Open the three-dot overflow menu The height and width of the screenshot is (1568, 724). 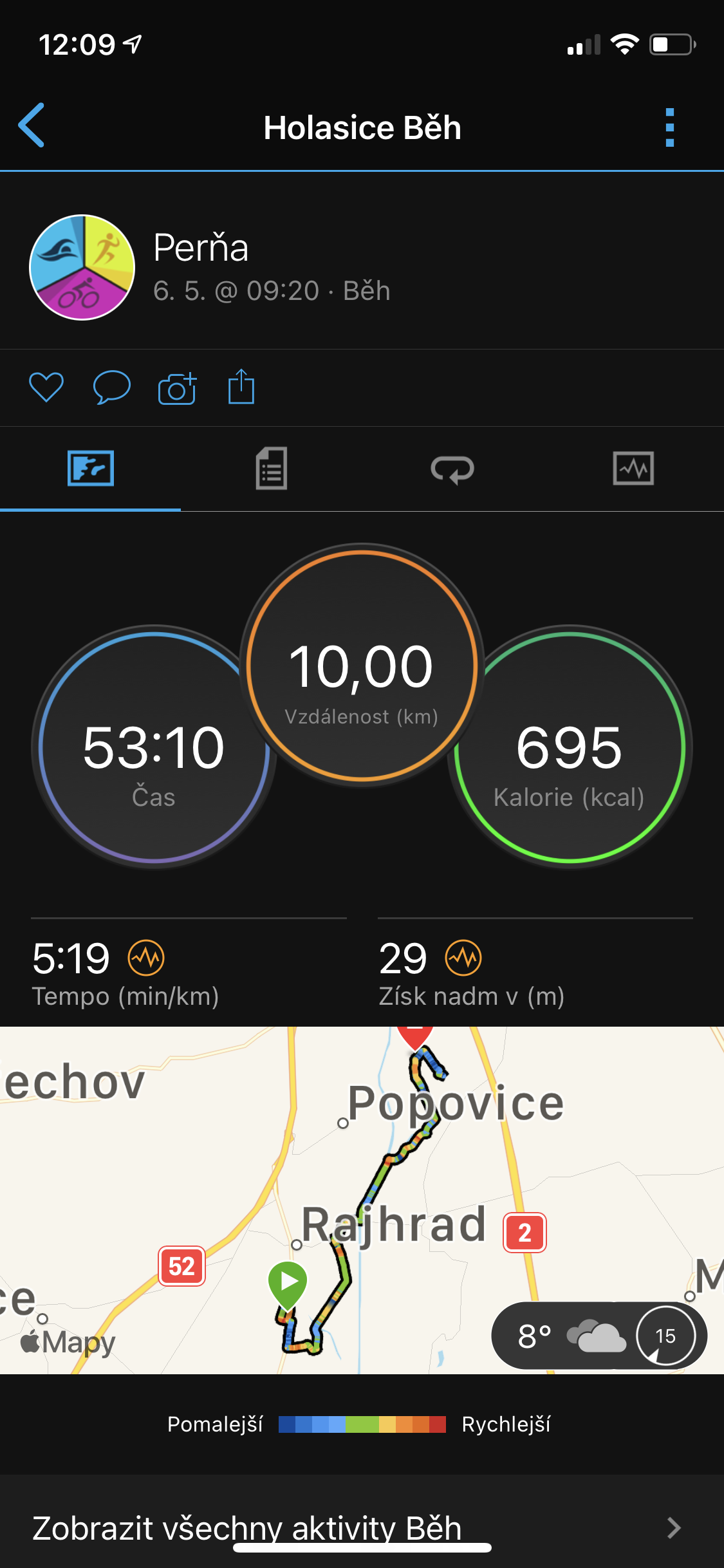[669, 127]
